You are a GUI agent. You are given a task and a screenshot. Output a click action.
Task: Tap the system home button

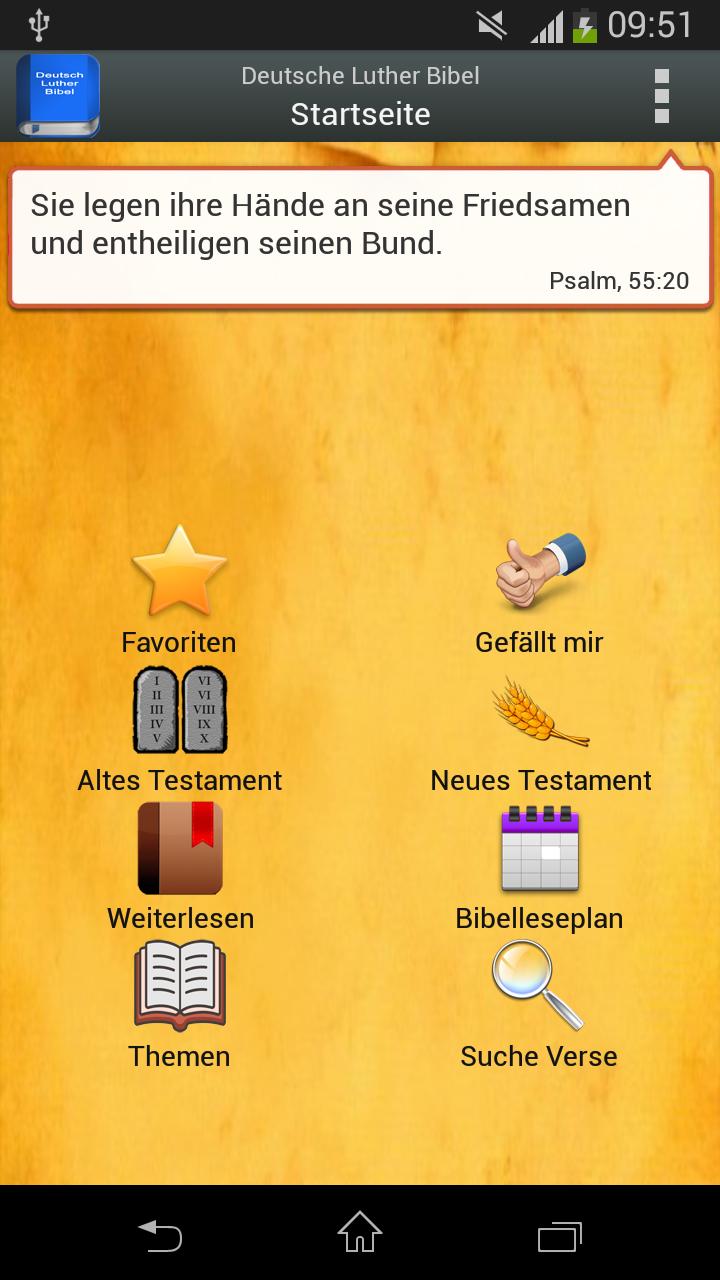360,1234
